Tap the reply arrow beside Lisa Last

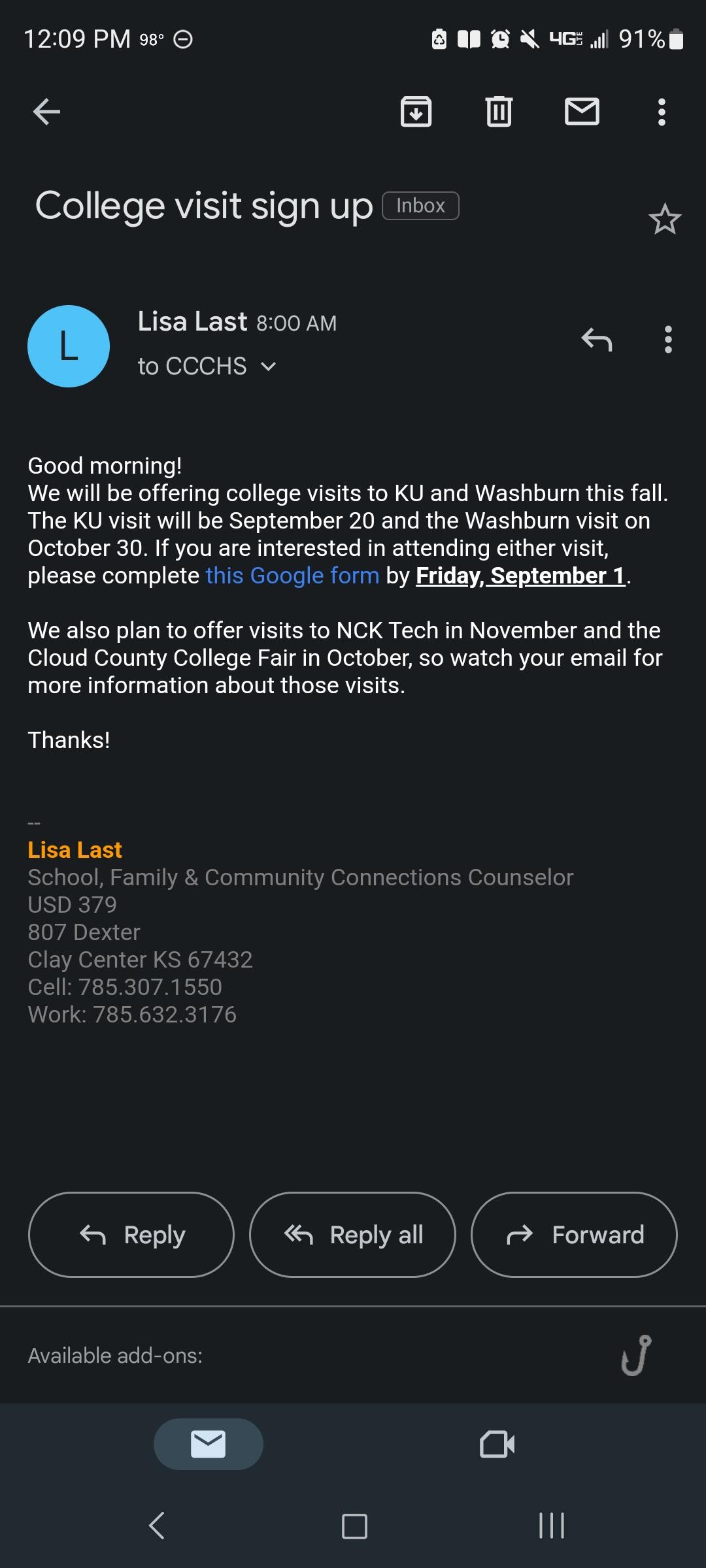point(597,340)
